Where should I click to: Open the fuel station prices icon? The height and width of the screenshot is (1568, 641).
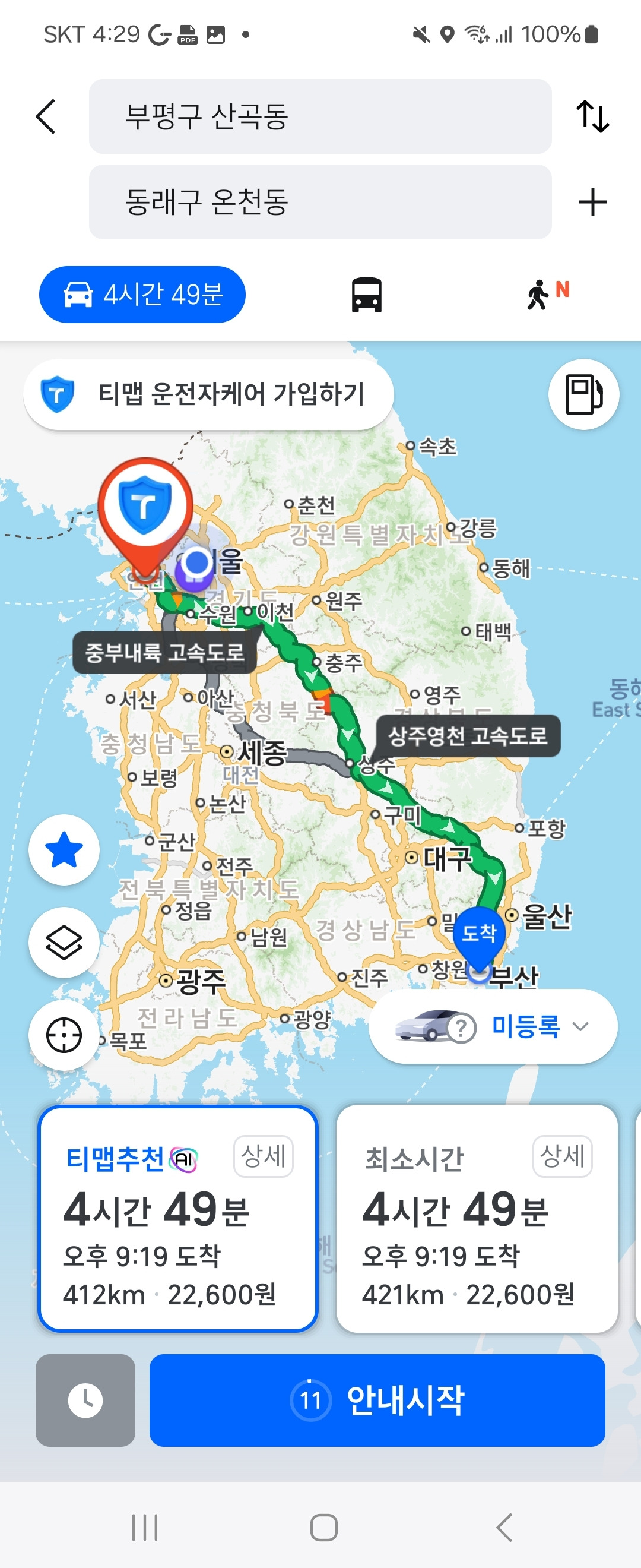point(583,393)
